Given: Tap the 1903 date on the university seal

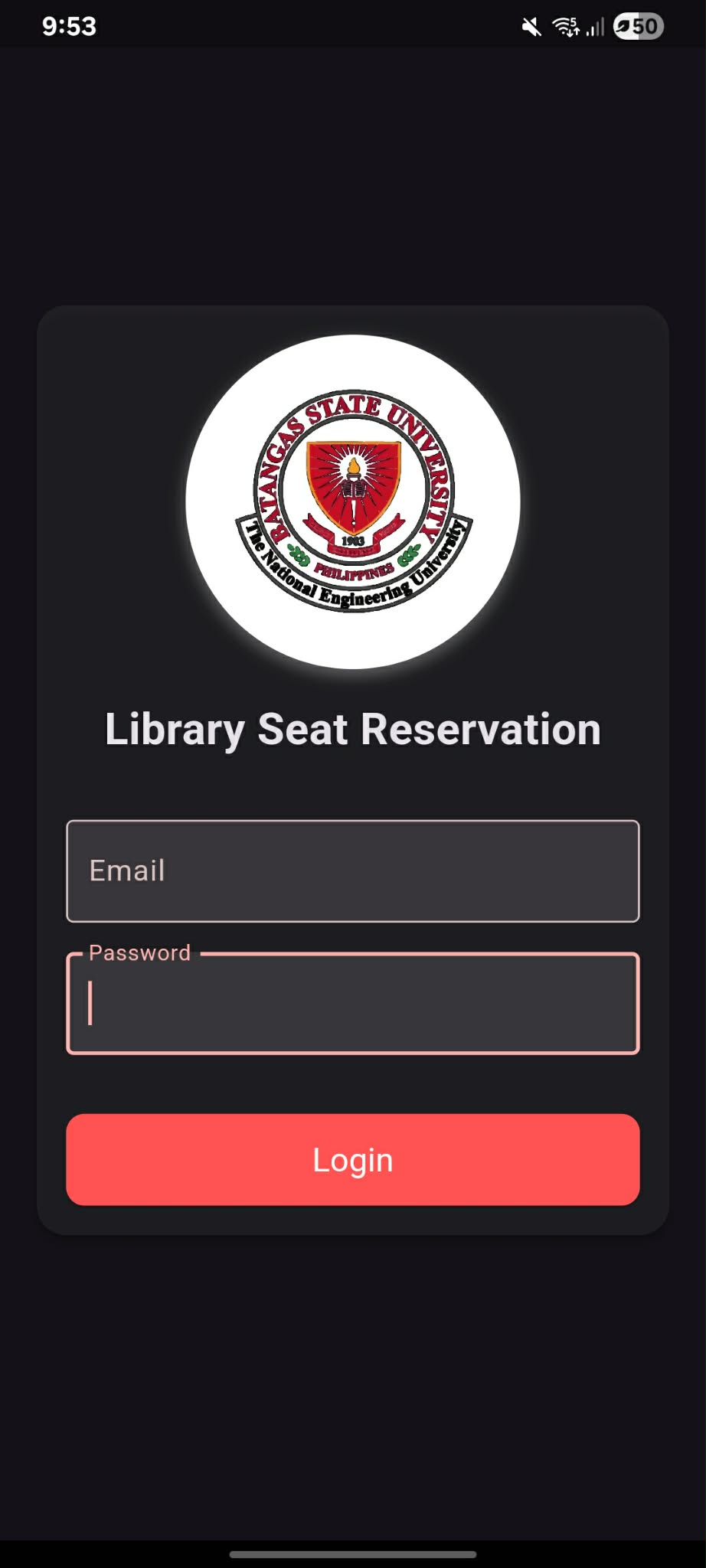Looking at the screenshot, I should (x=352, y=540).
